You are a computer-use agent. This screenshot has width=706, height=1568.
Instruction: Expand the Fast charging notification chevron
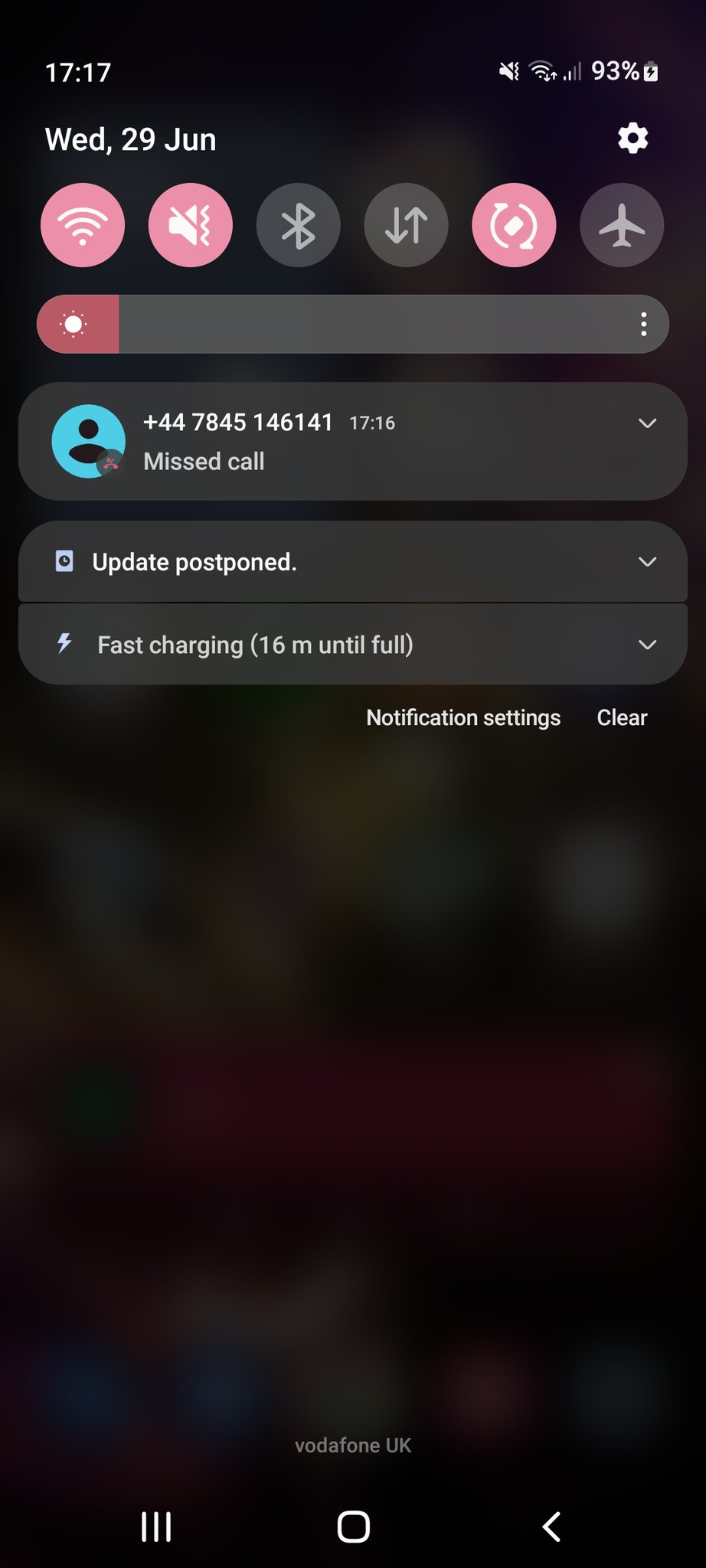point(647,645)
